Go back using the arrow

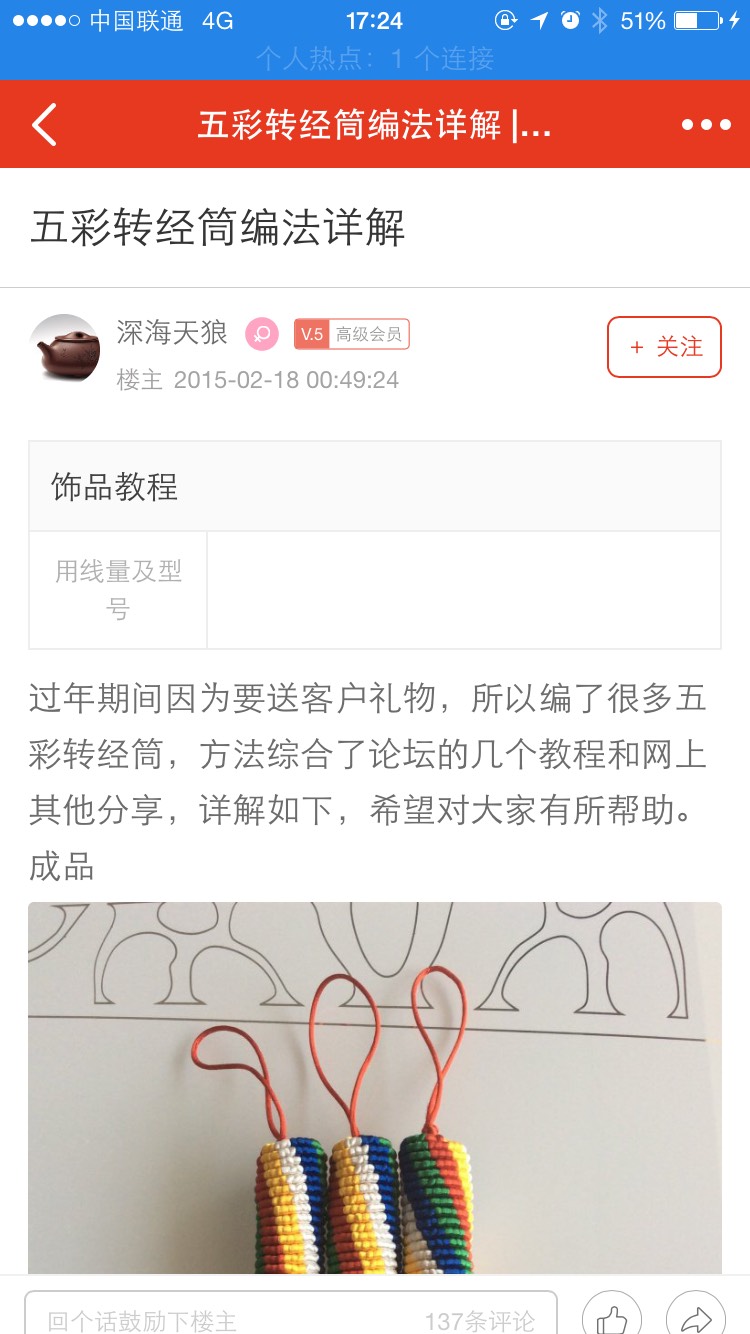(x=44, y=125)
